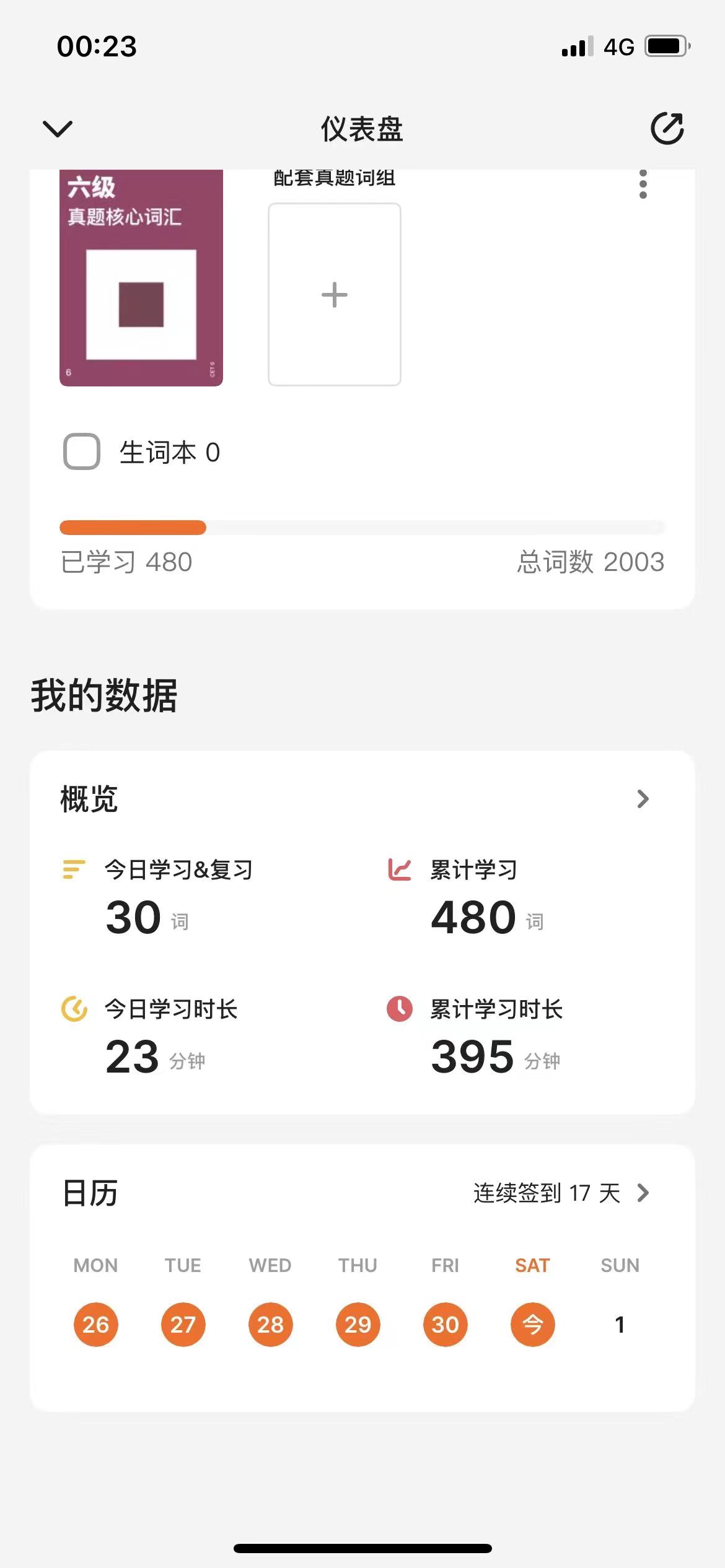Screen dimensions: 725x1568
Task: Select the 仪表盘 title tab
Action: (362, 129)
